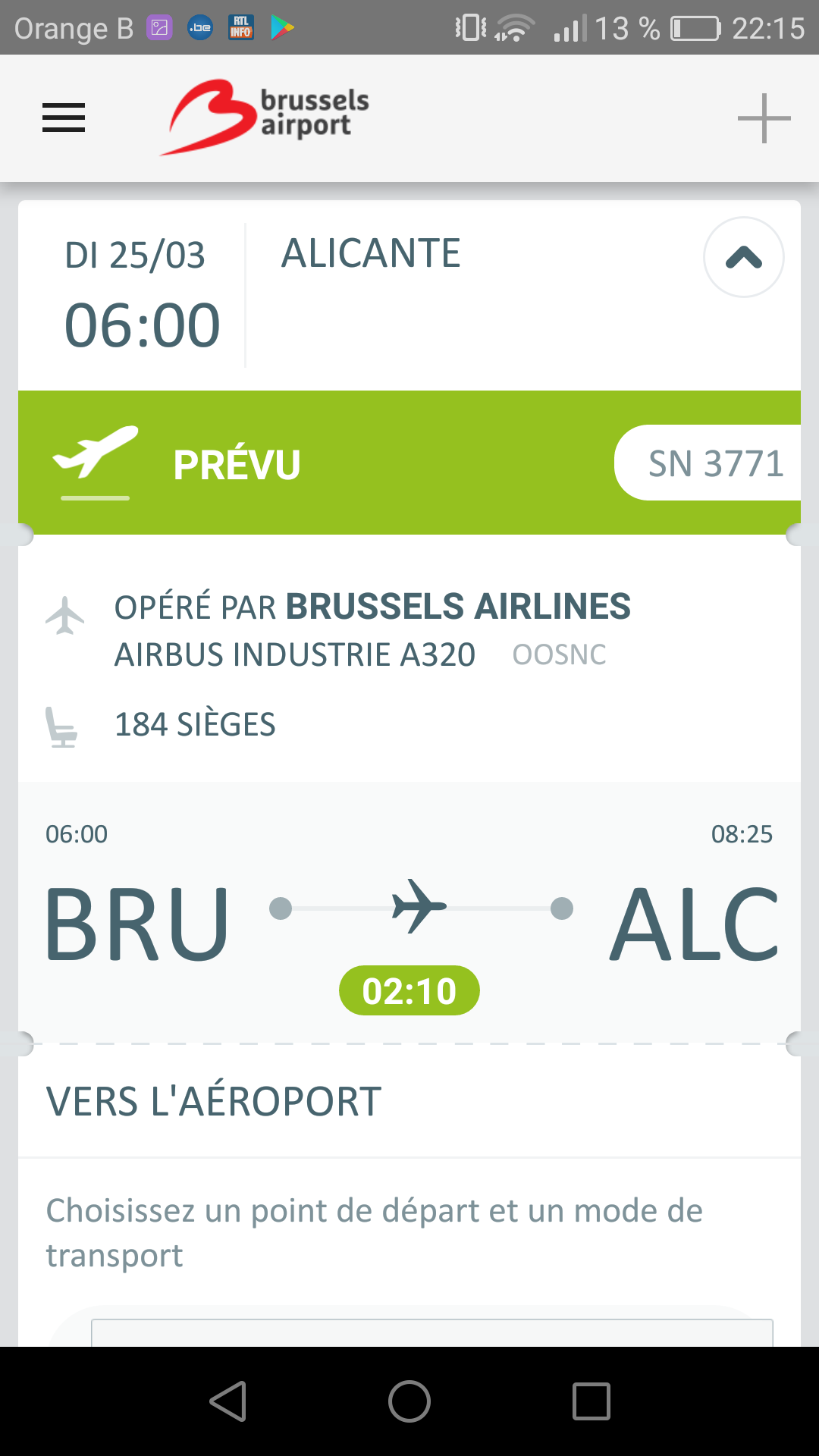Go to the Android home screen
Image resolution: width=819 pixels, height=1456 pixels.
coord(409,1401)
